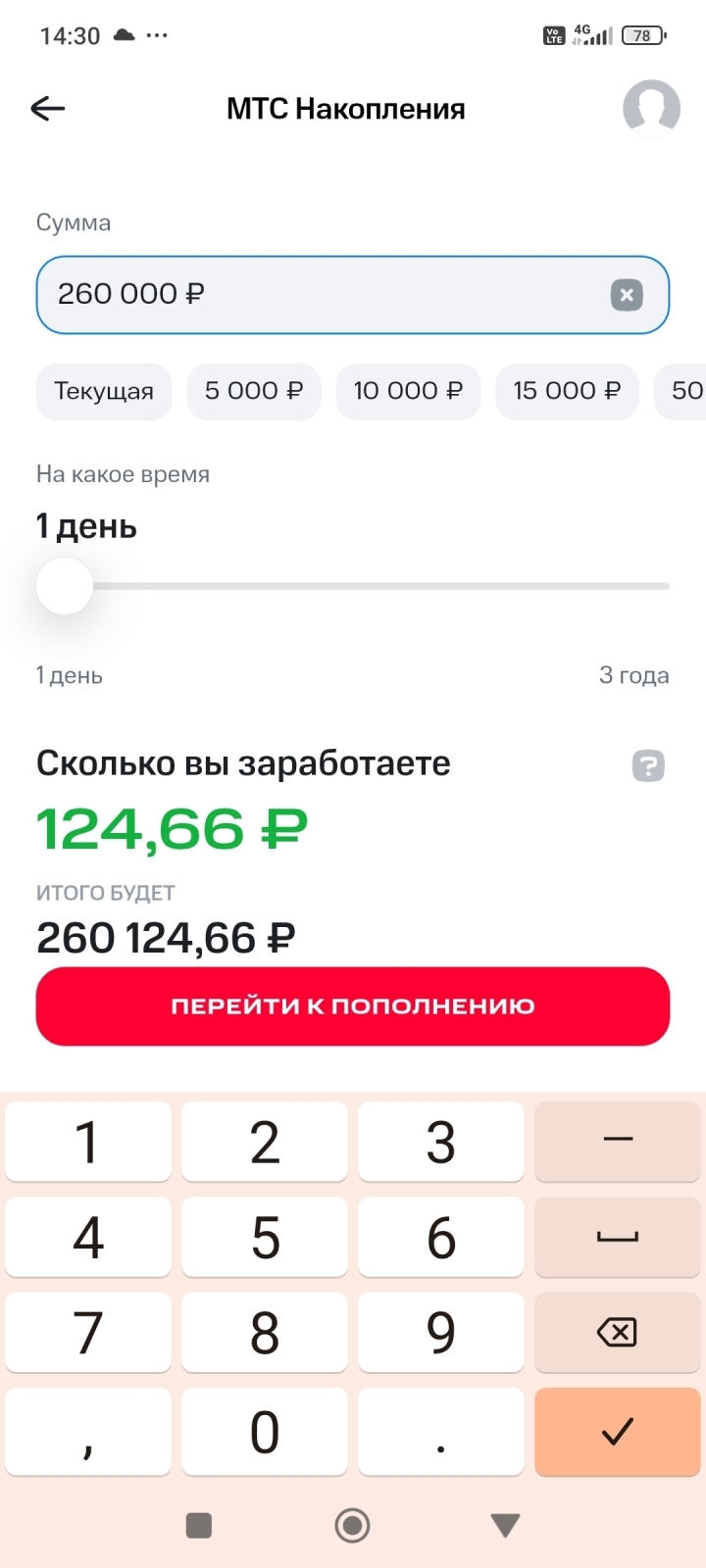Viewport: 706px width, 1568px height.
Task: Open the earnings help question mark
Action: [x=648, y=765]
